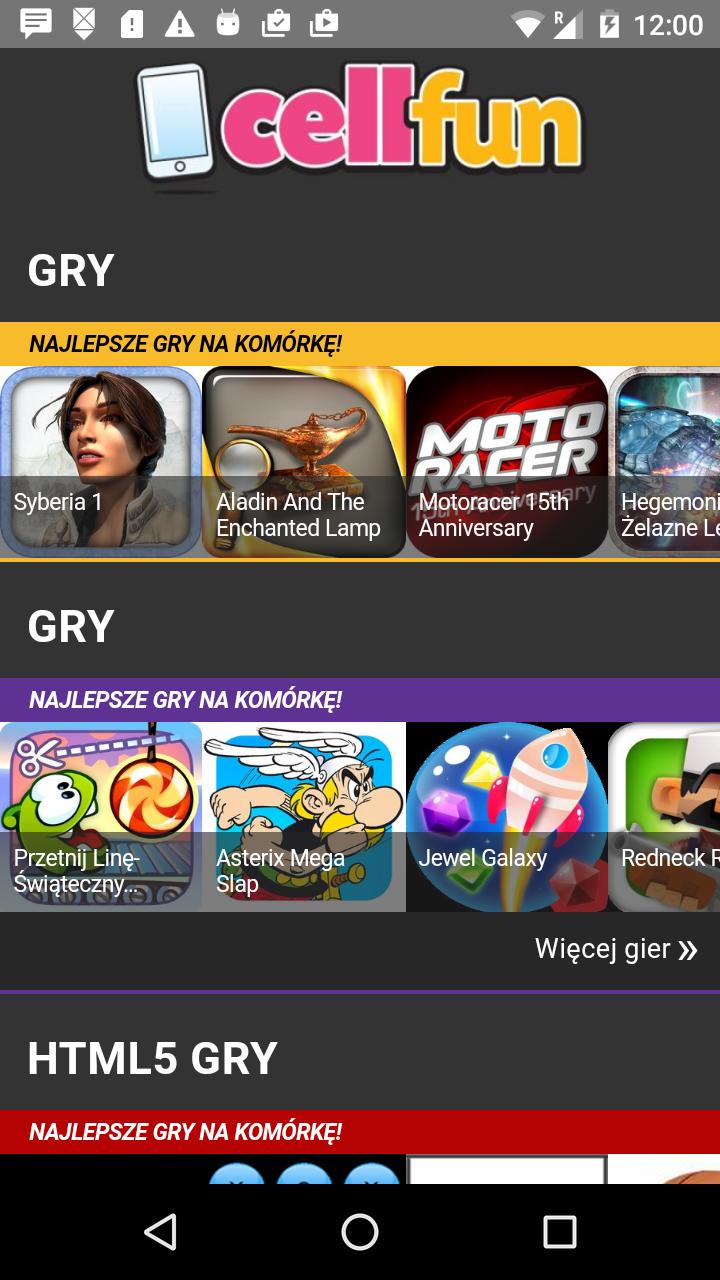Image resolution: width=720 pixels, height=1280 pixels.
Task: Tap the Więcej gier link
Action: [616, 949]
